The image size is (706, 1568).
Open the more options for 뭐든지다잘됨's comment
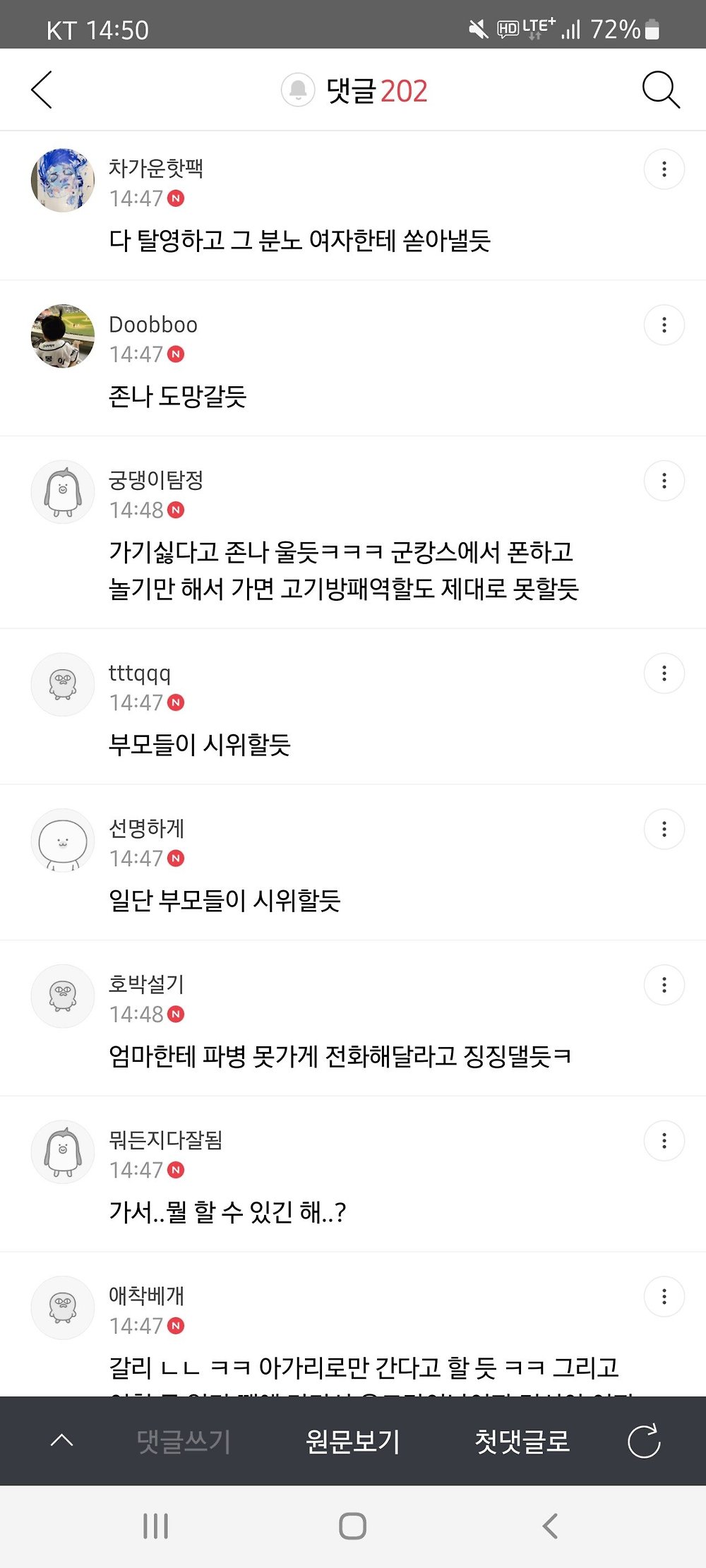tap(664, 1141)
